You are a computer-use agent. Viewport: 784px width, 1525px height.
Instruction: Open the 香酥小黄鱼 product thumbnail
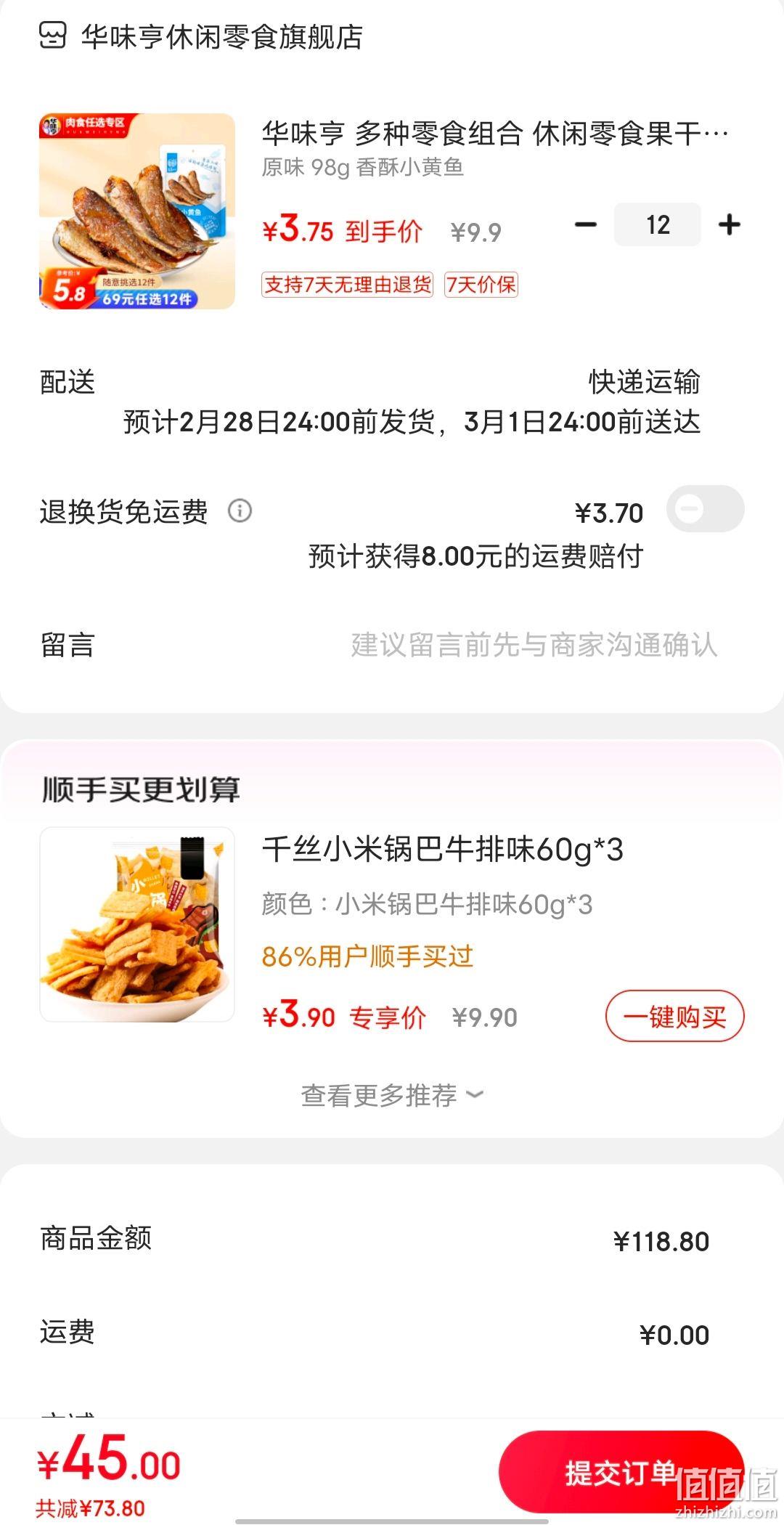[x=137, y=211]
